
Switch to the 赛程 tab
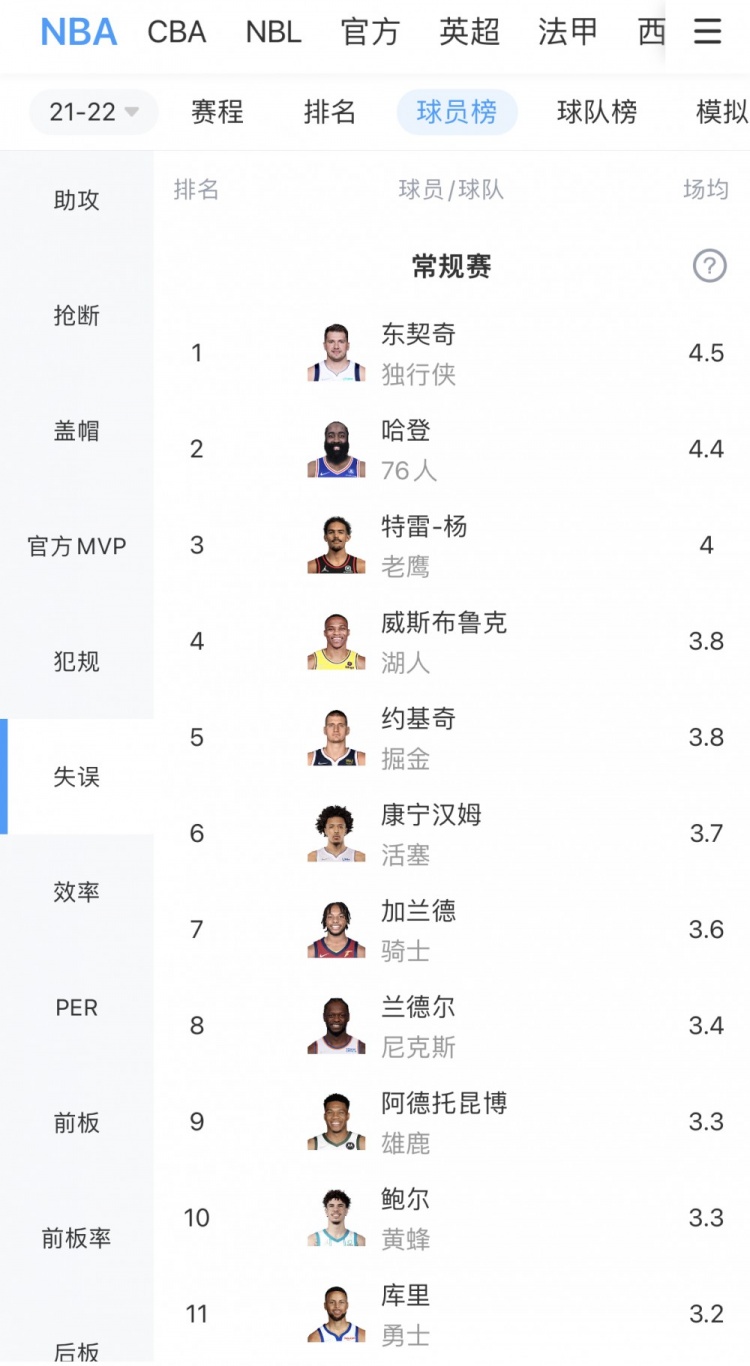217,112
